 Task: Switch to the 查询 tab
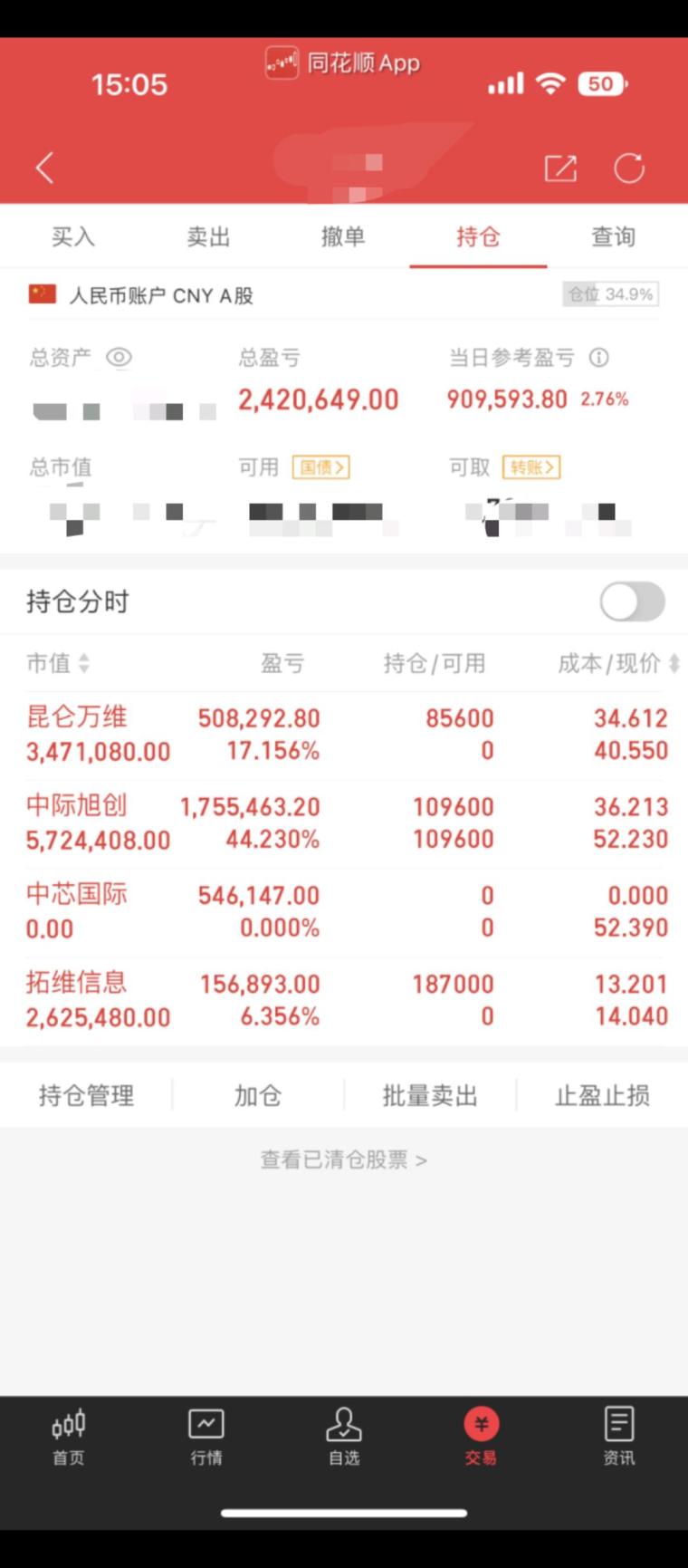coord(613,236)
